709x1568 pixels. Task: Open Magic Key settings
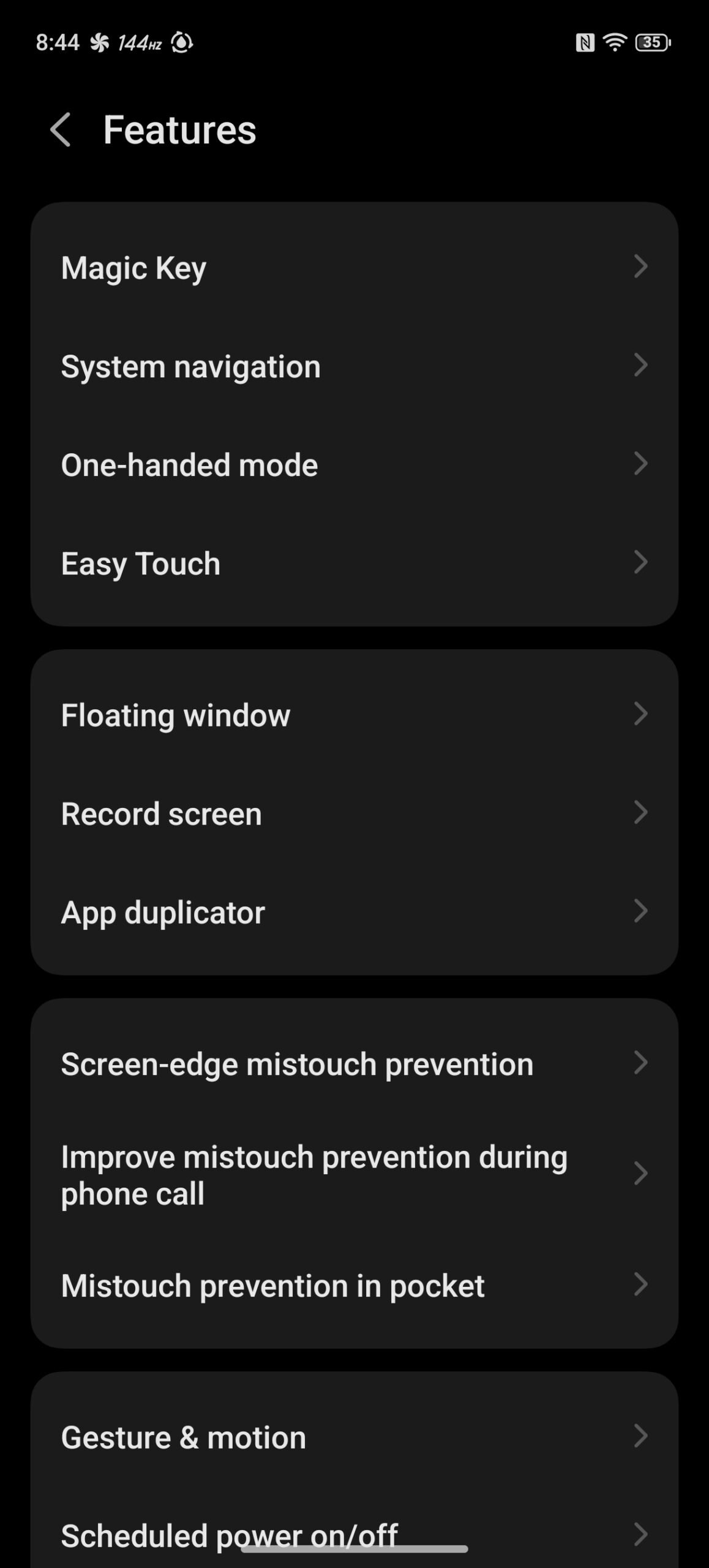pos(354,268)
